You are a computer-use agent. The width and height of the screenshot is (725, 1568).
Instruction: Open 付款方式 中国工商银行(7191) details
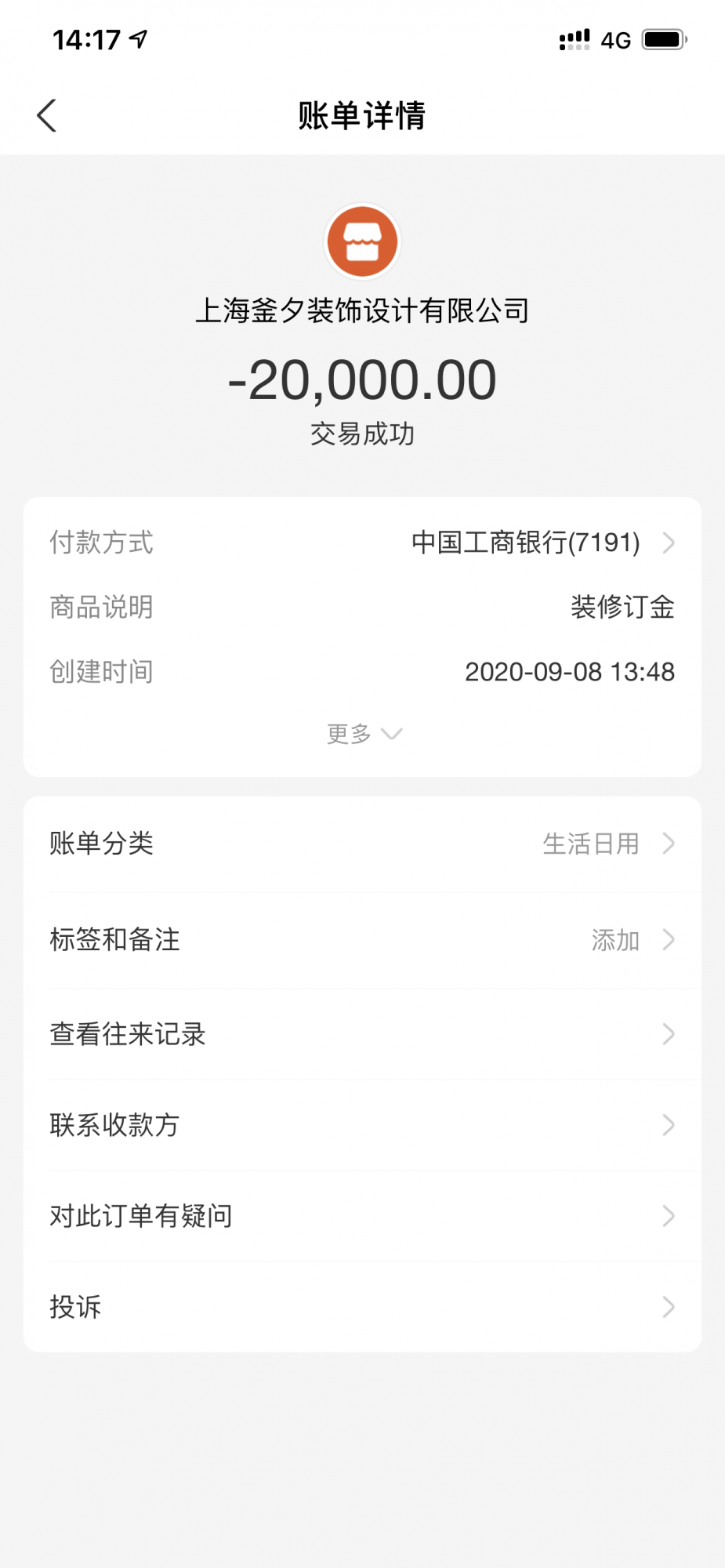[541, 543]
